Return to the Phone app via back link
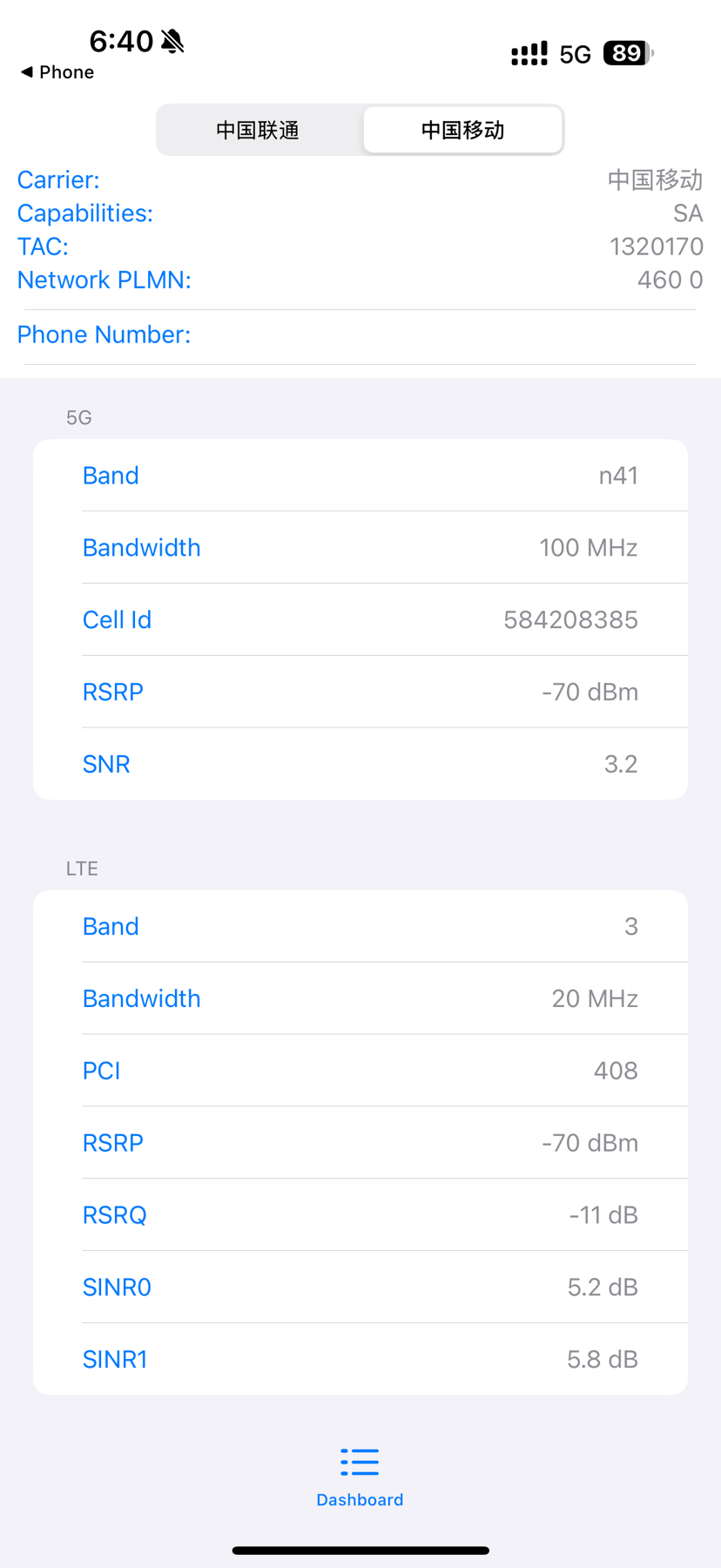 [x=57, y=72]
